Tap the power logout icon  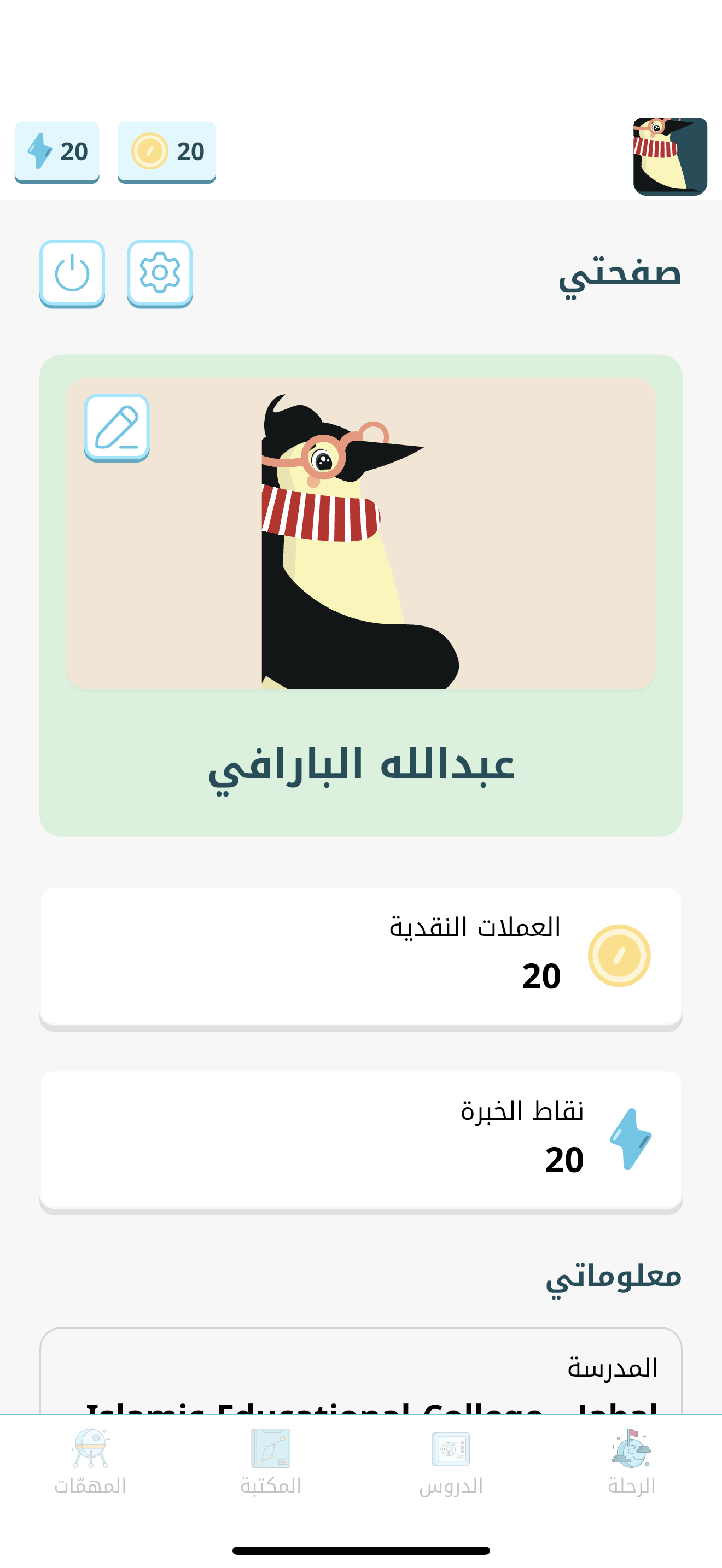tap(72, 273)
